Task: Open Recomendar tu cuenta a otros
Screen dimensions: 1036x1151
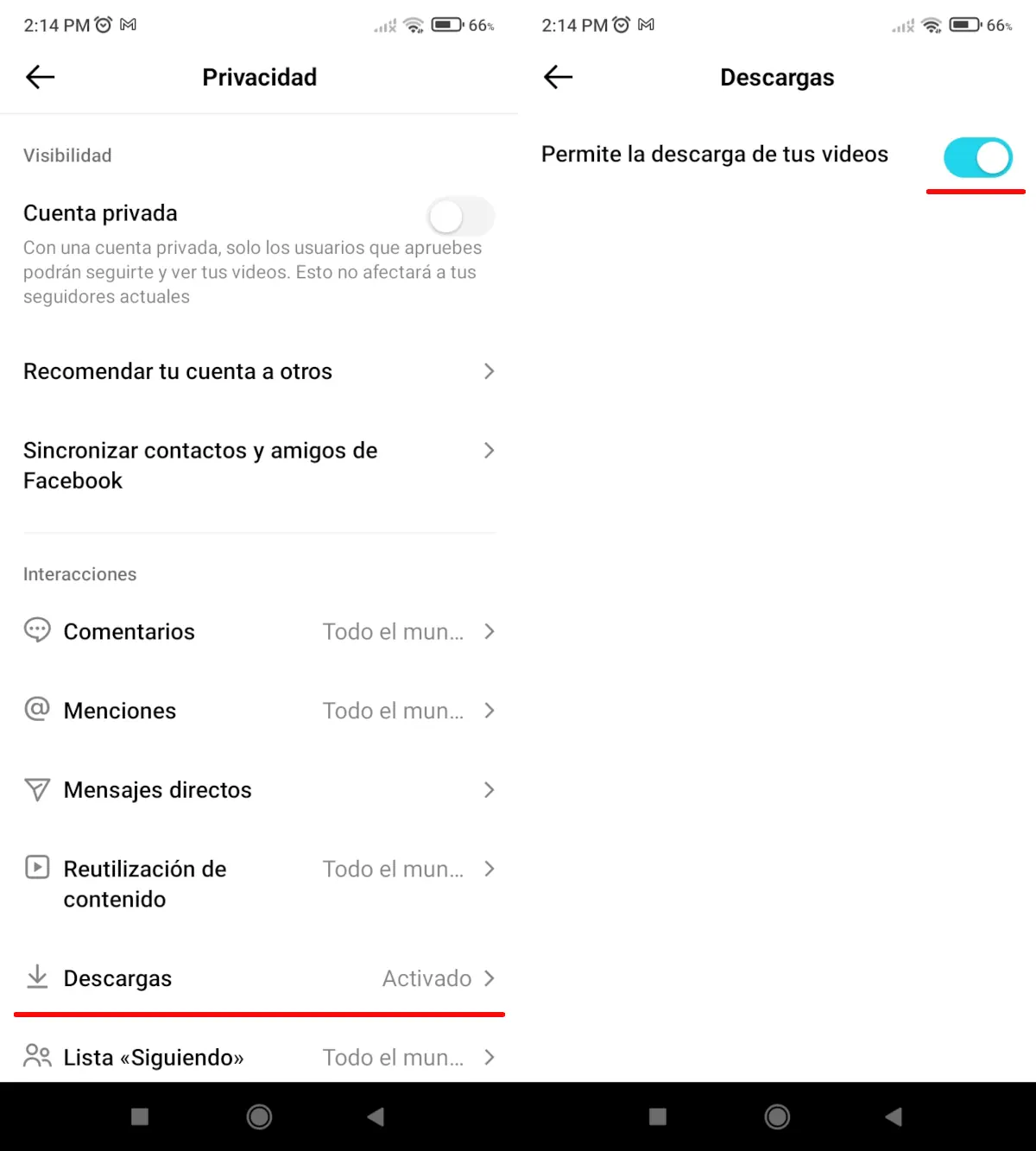Action: tap(259, 371)
